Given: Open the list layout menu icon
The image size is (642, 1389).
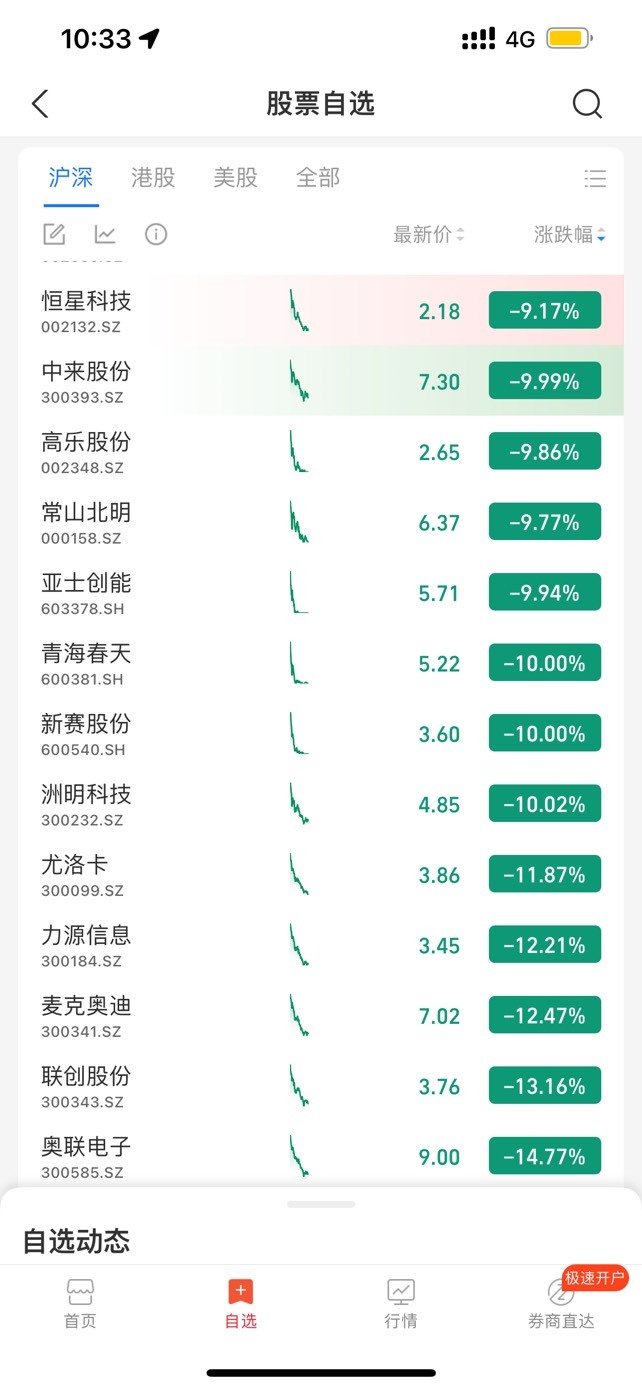Looking at the screenshot, I should [595, 179].
